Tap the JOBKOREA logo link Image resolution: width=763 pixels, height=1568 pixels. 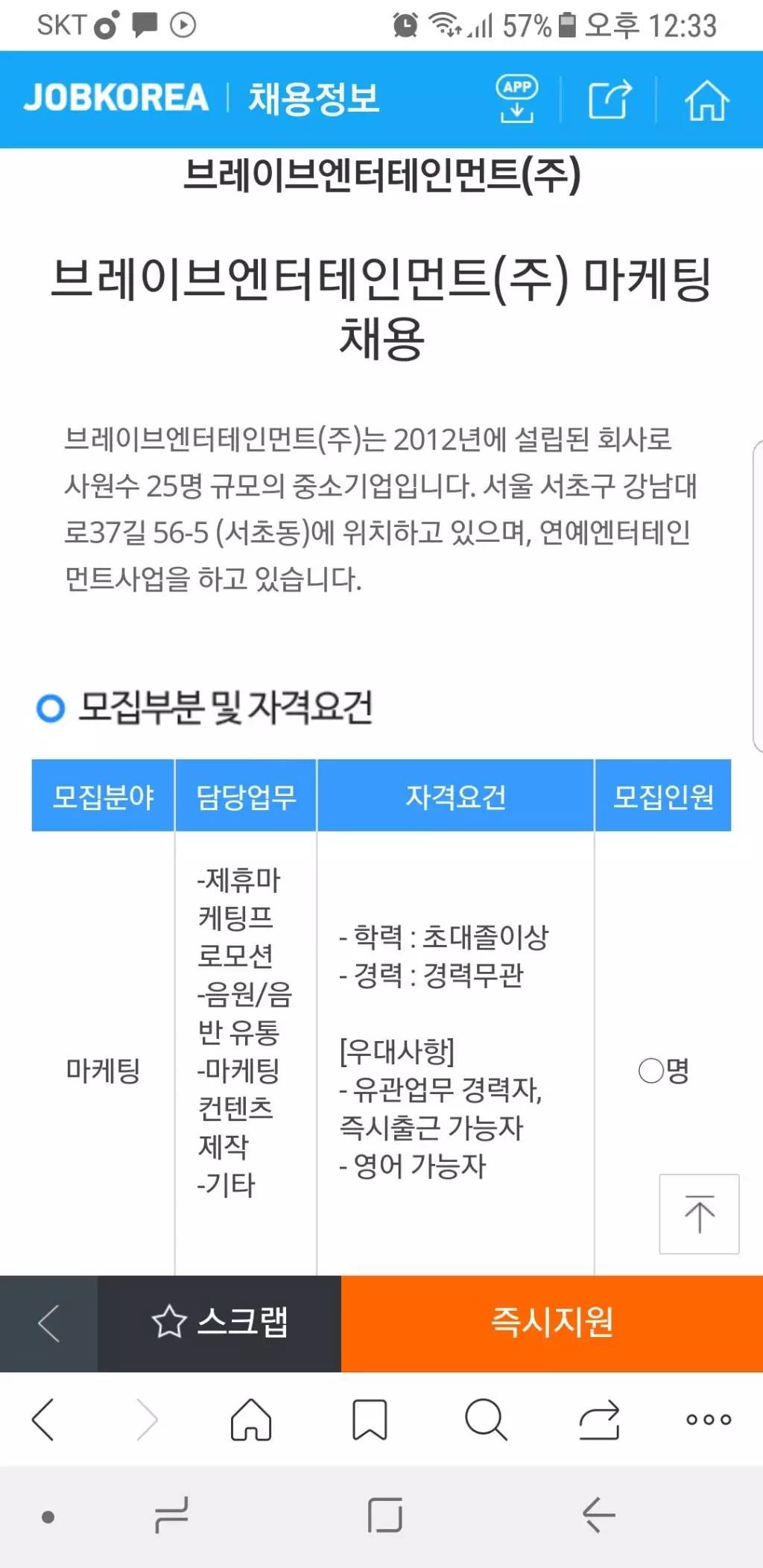coord(116,98)
